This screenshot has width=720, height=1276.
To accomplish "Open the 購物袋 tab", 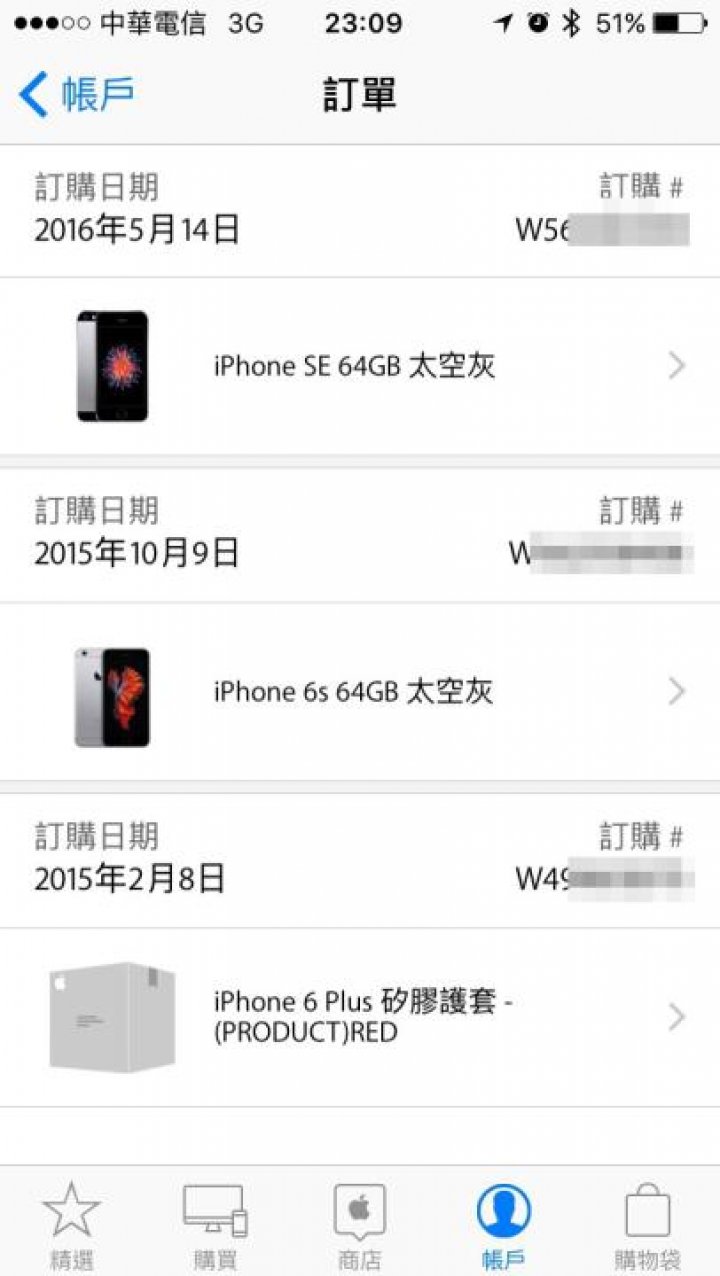I will [x=647, y=1224].
